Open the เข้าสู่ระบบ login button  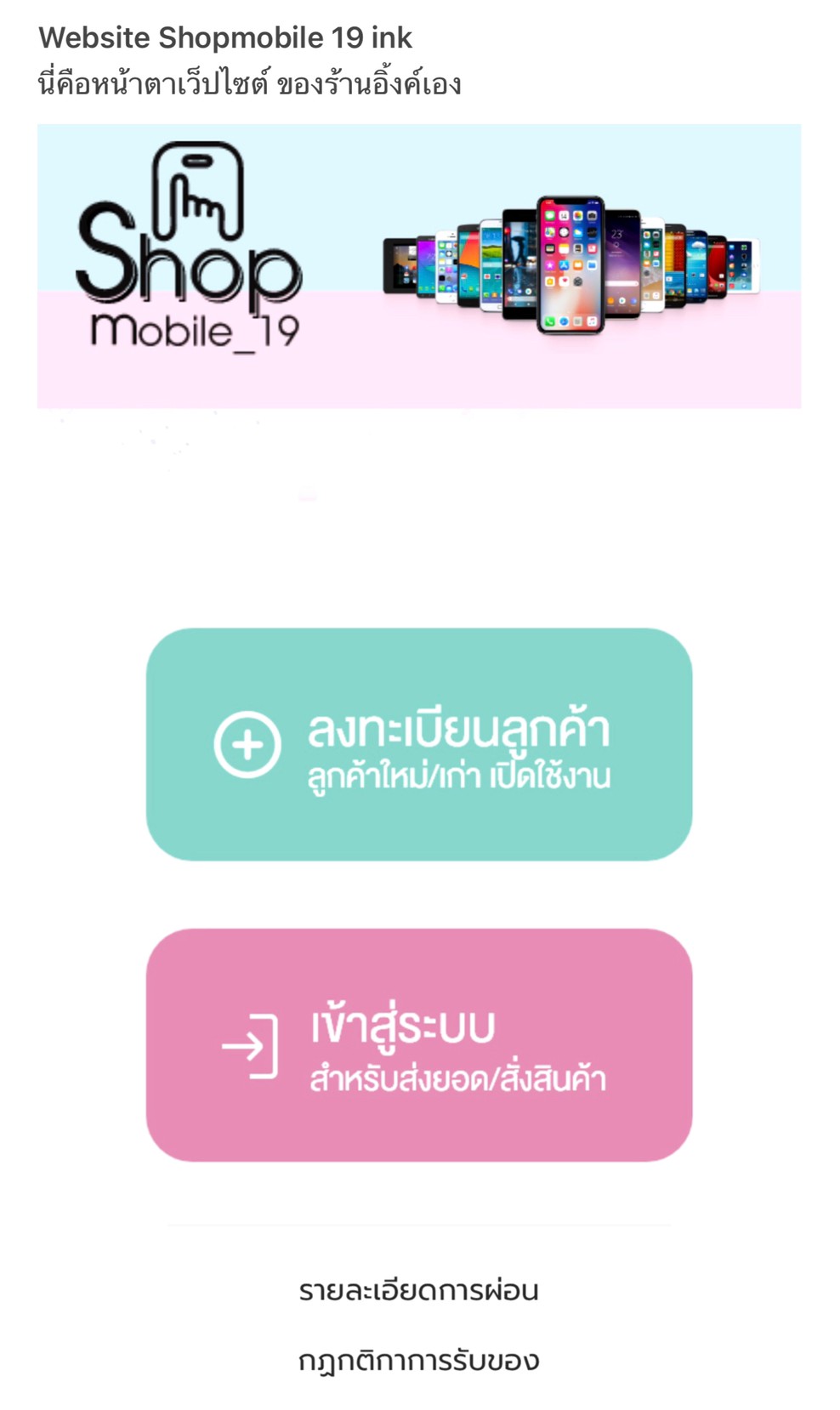418,1044
